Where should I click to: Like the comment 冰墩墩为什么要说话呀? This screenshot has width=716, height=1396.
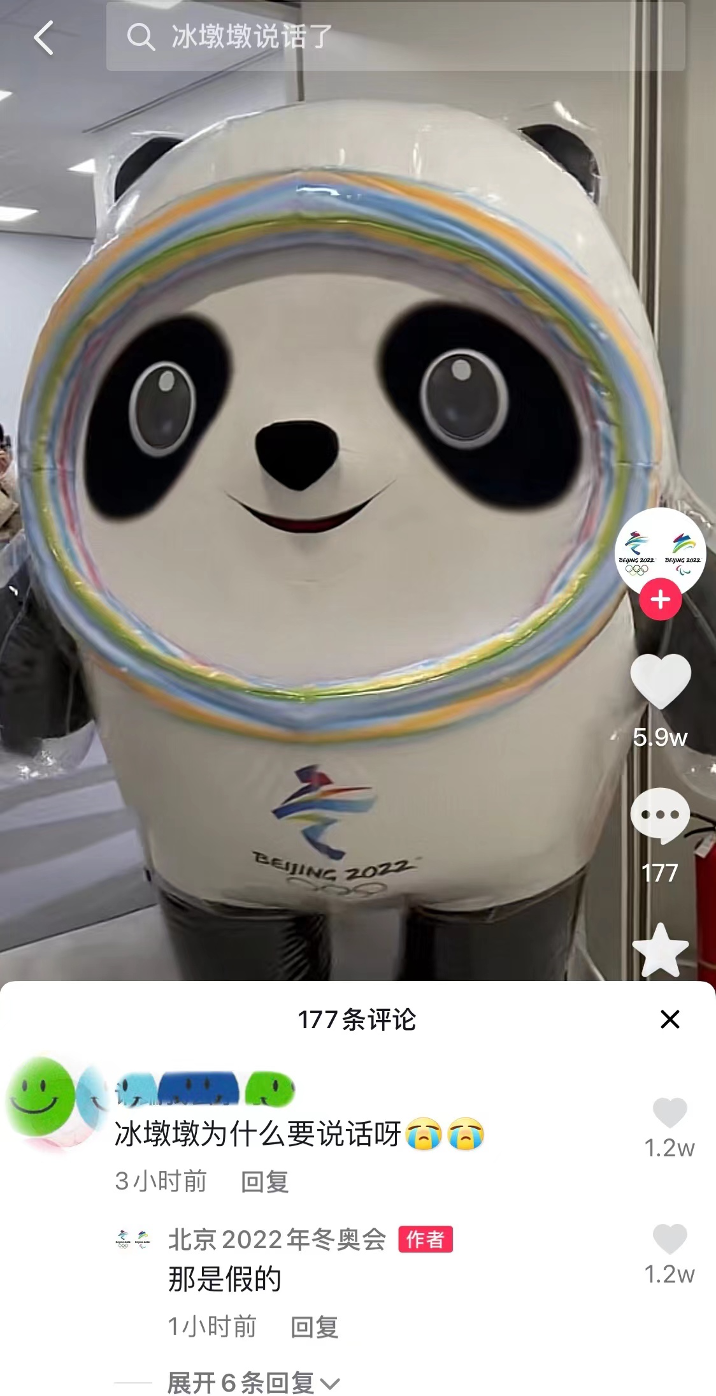[x=669, y=1113]
